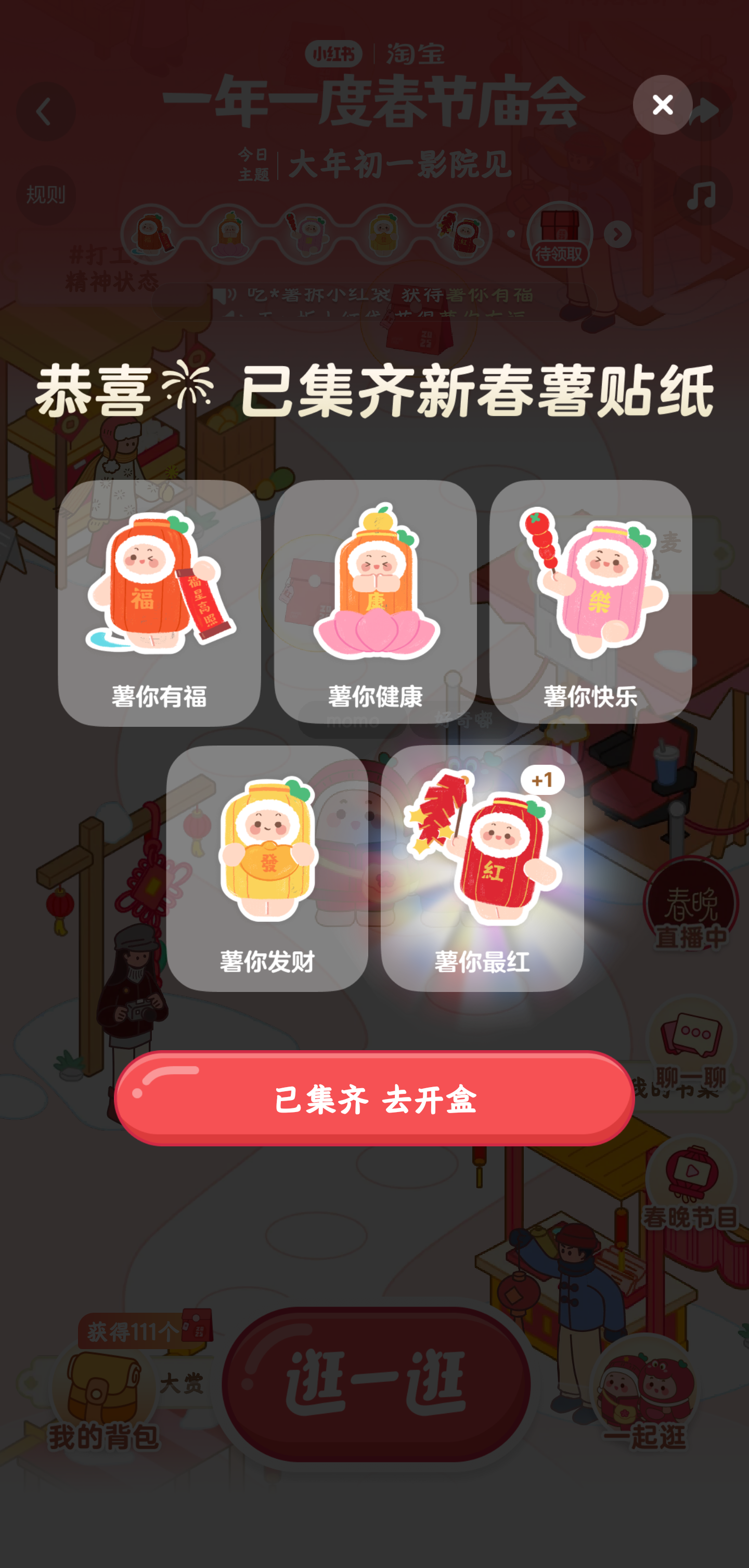Close the sticker collection popup
749x1568 pixels.
click(662, 104)
